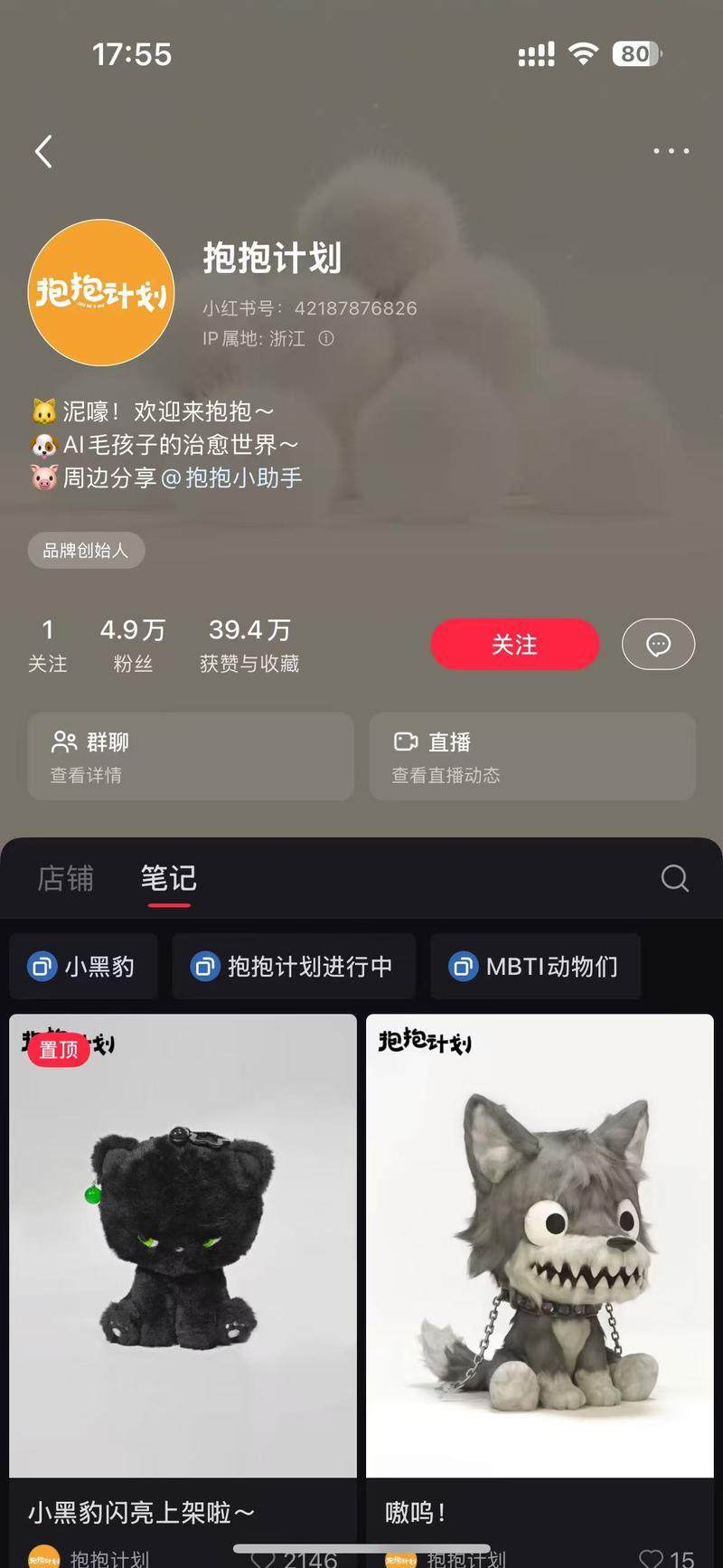This screenshot has width=723, height=1568.
Task: Open the 群聊 group chat card
Action: pyautogui.click(x=191, y=756)
